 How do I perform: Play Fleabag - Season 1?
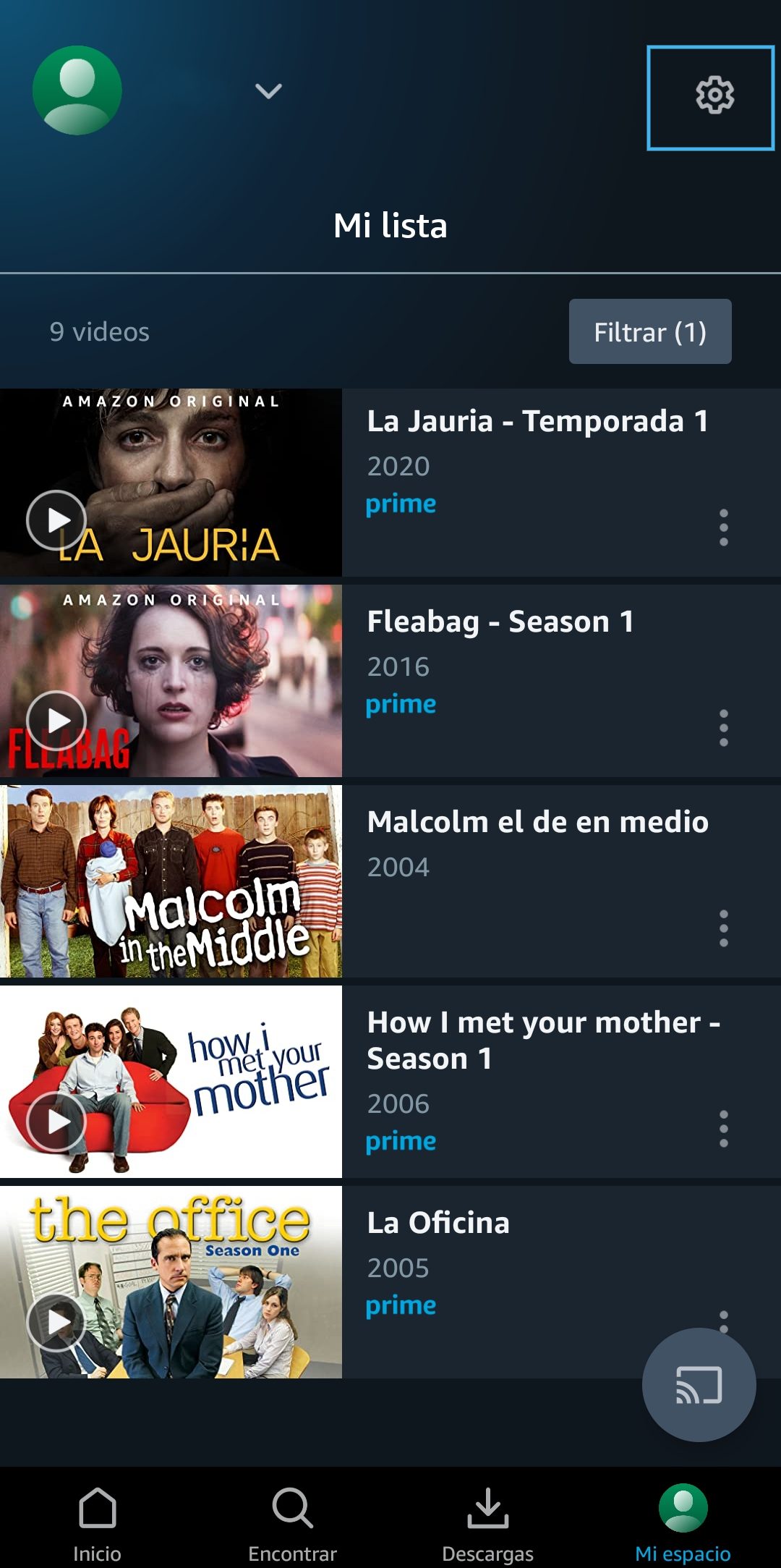click(x=56, y=720)
